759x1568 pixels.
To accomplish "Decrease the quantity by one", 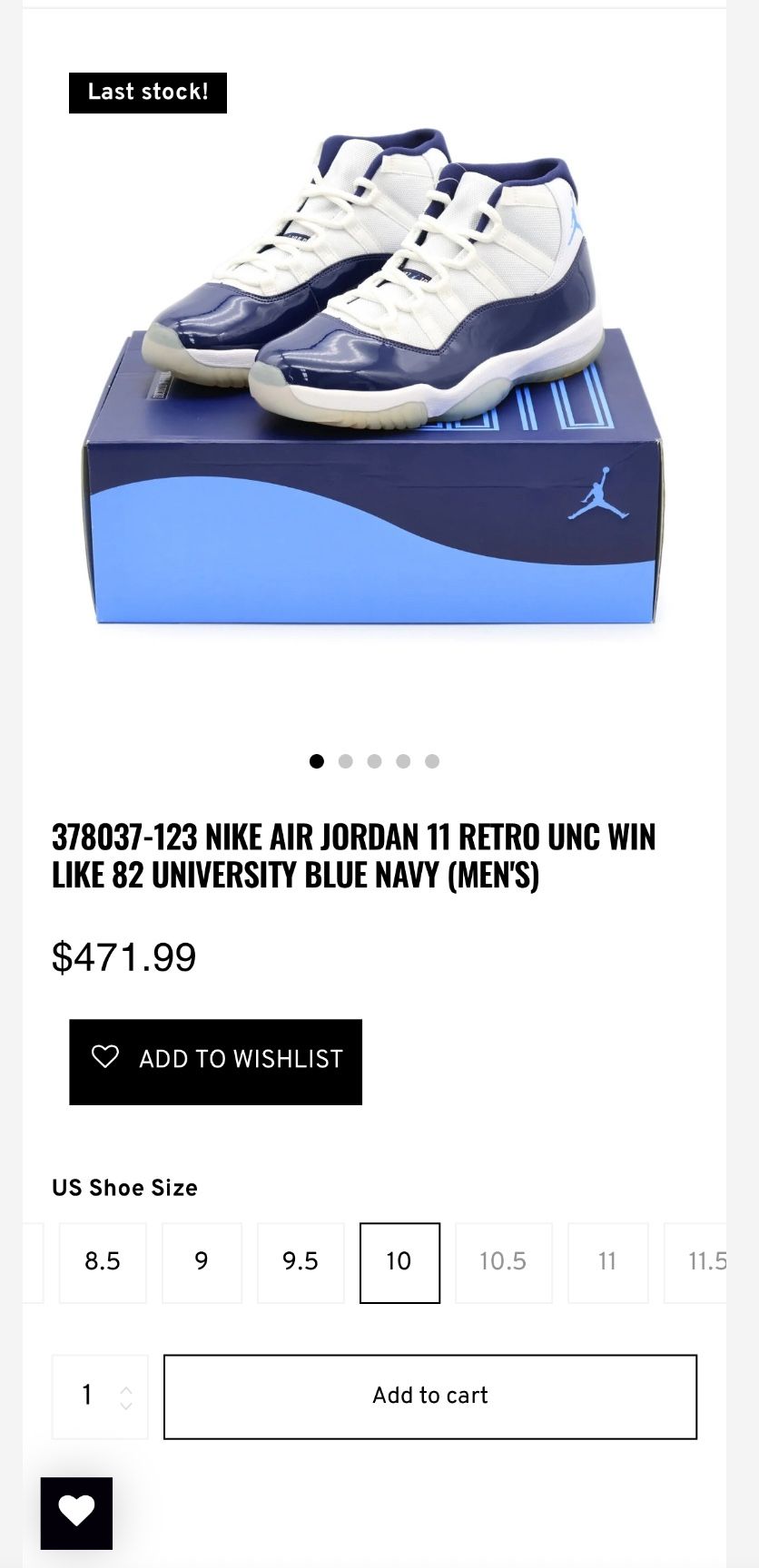I will tap(126, 1406).
